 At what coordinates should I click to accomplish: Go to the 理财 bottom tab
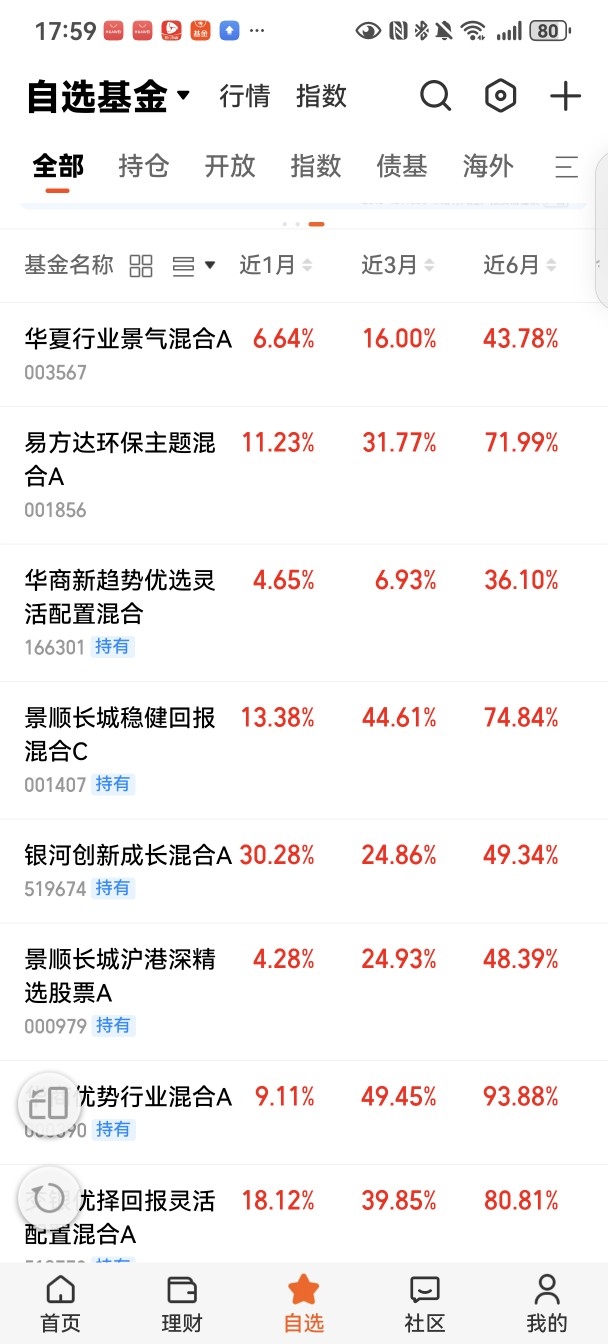pyautogui.click(x=182, y=1304)
